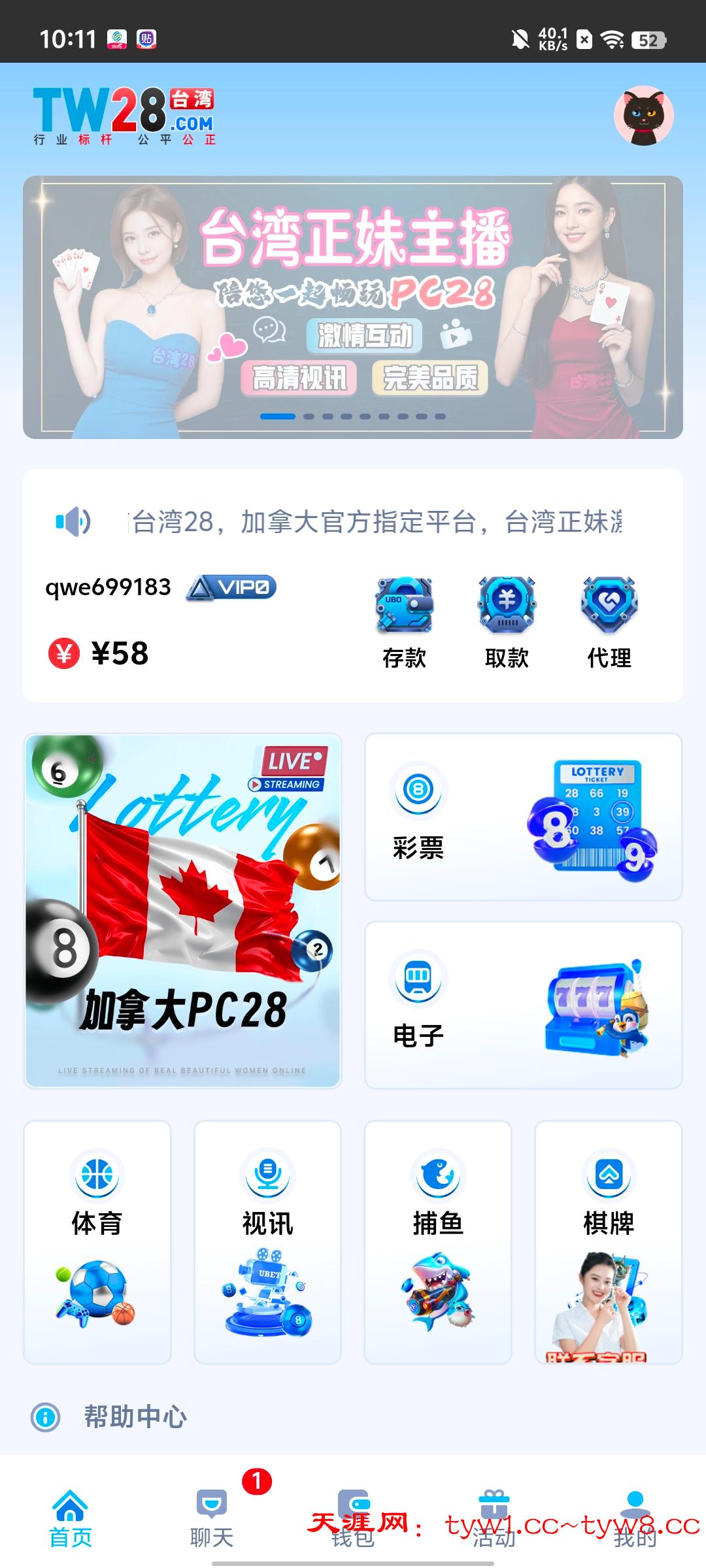Open the 电子 slots category
The image size is (706, 1568).
(x=523, y=1005)
